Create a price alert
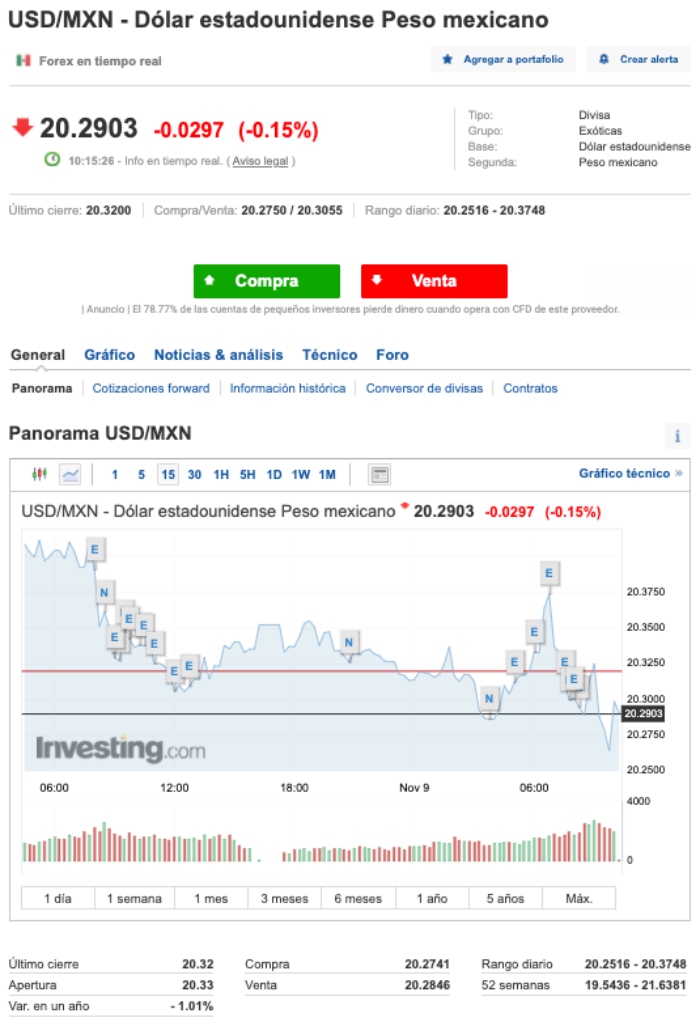Screen dimensions: 700x1026 (639, 60)
